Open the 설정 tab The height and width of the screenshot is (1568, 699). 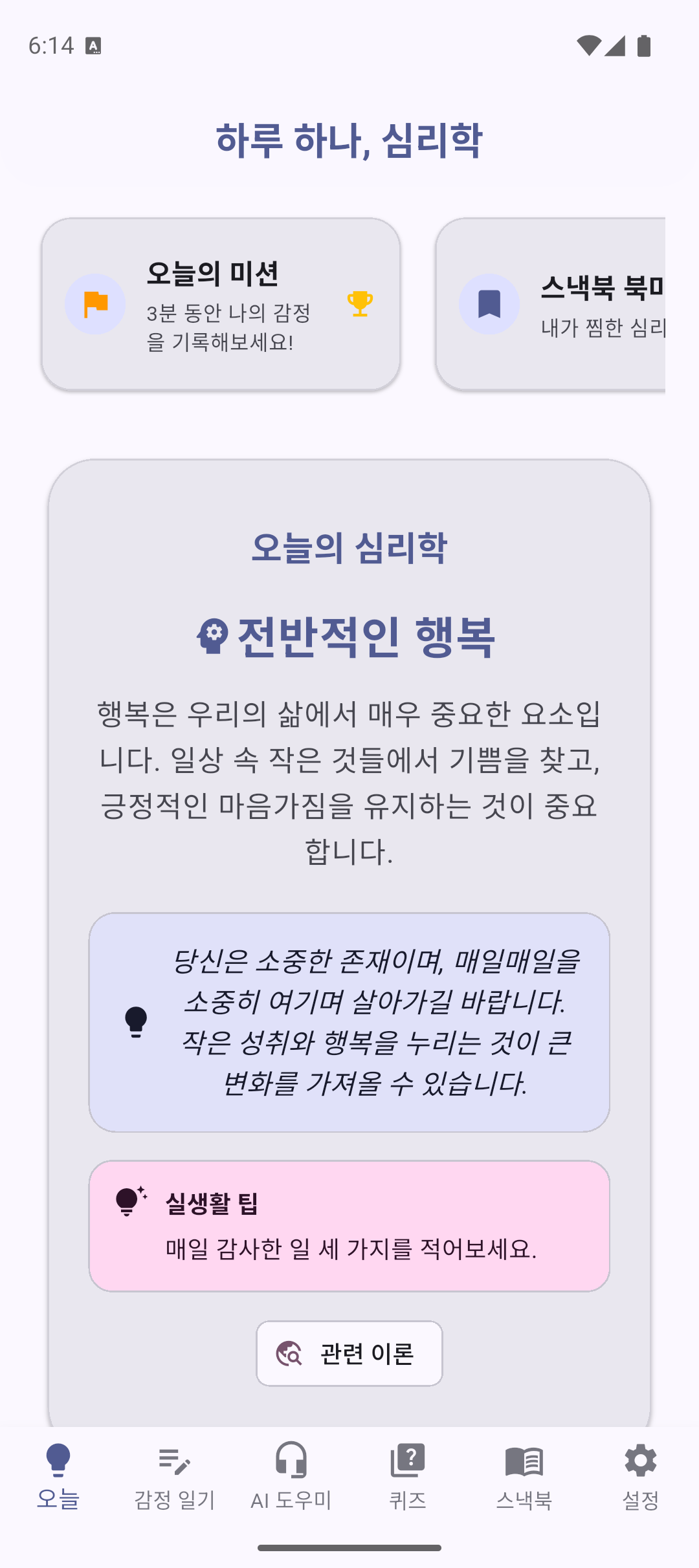click(641, 1476)
